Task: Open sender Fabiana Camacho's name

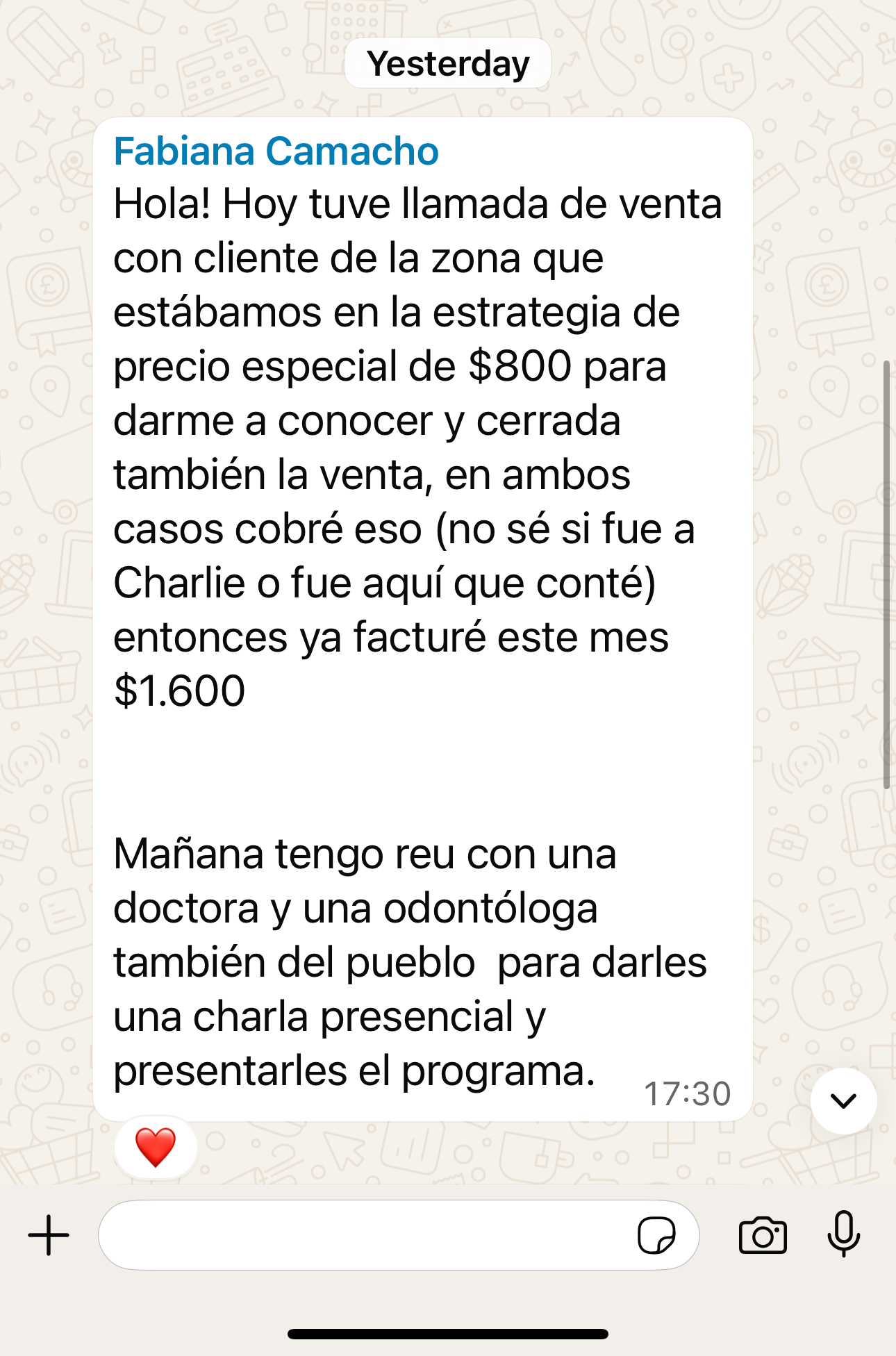Action: [x=276, y=151]
